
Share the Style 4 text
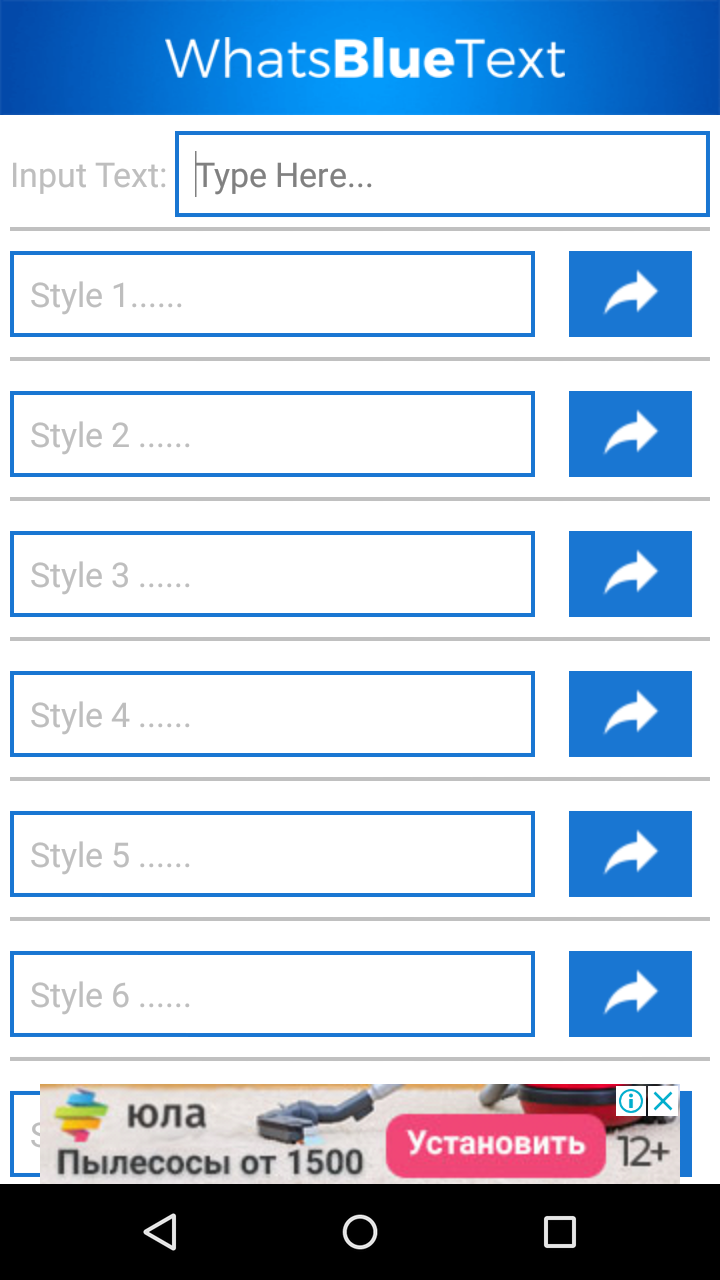coord(630,714)
